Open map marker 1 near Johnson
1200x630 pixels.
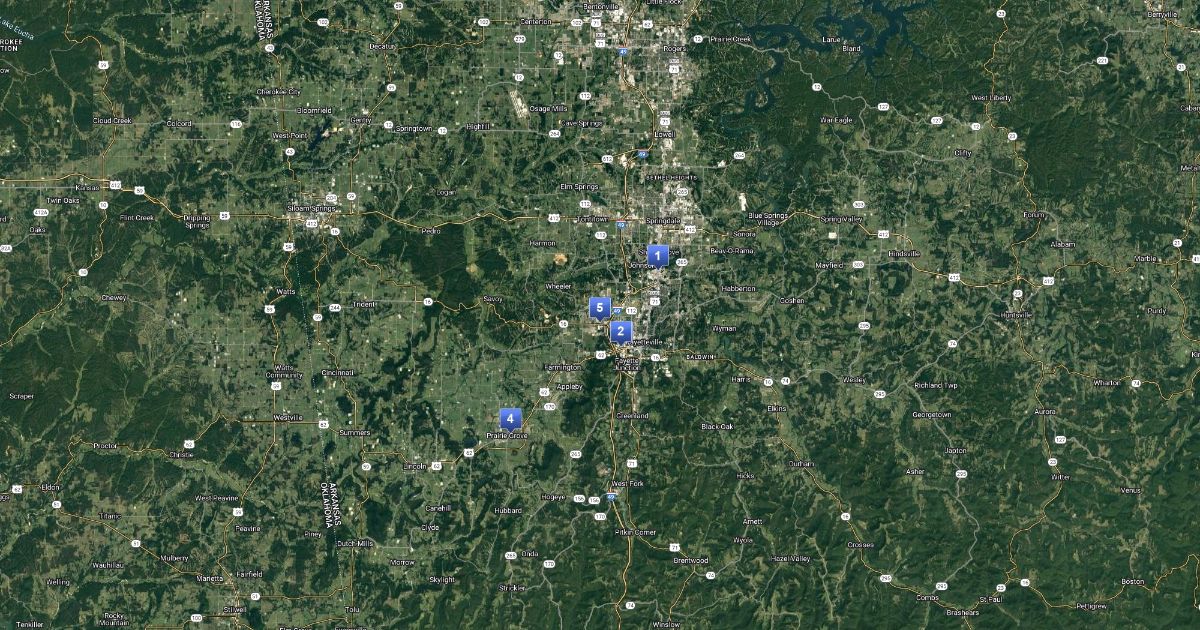coord(657,255)
